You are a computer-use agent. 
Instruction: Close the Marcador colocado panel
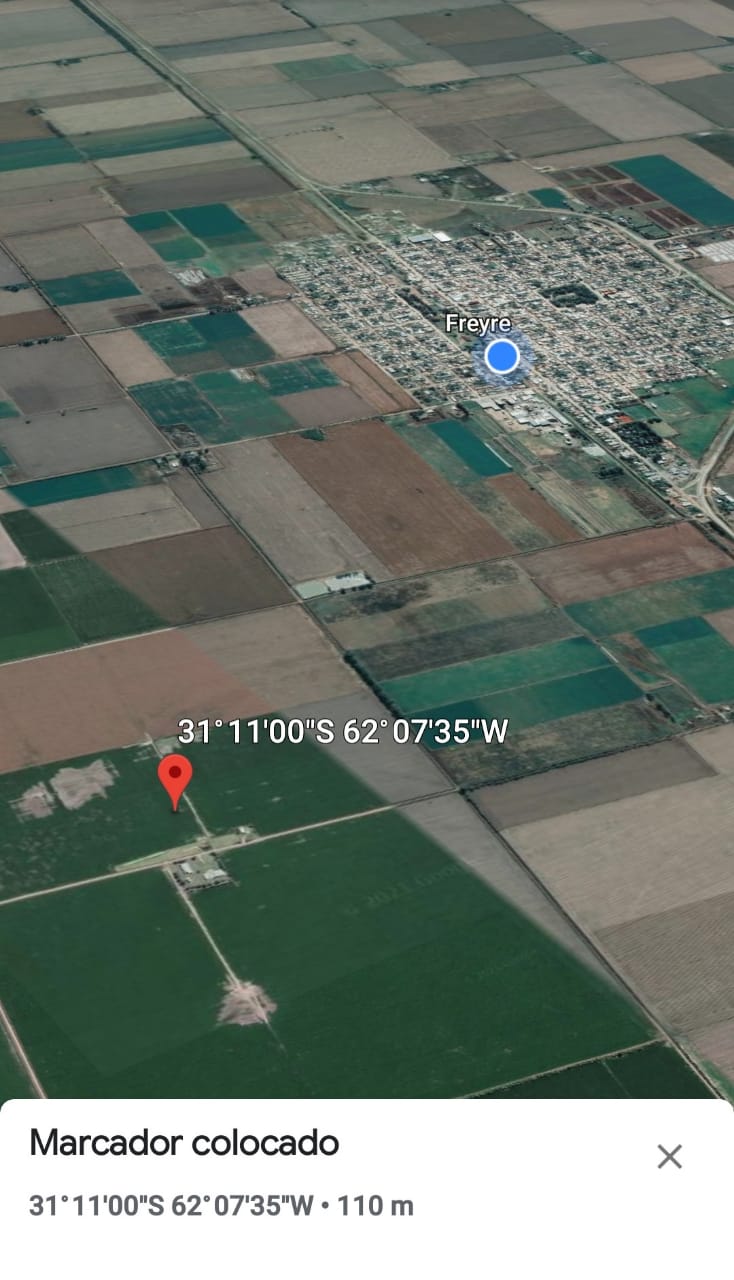point(669,1156)
